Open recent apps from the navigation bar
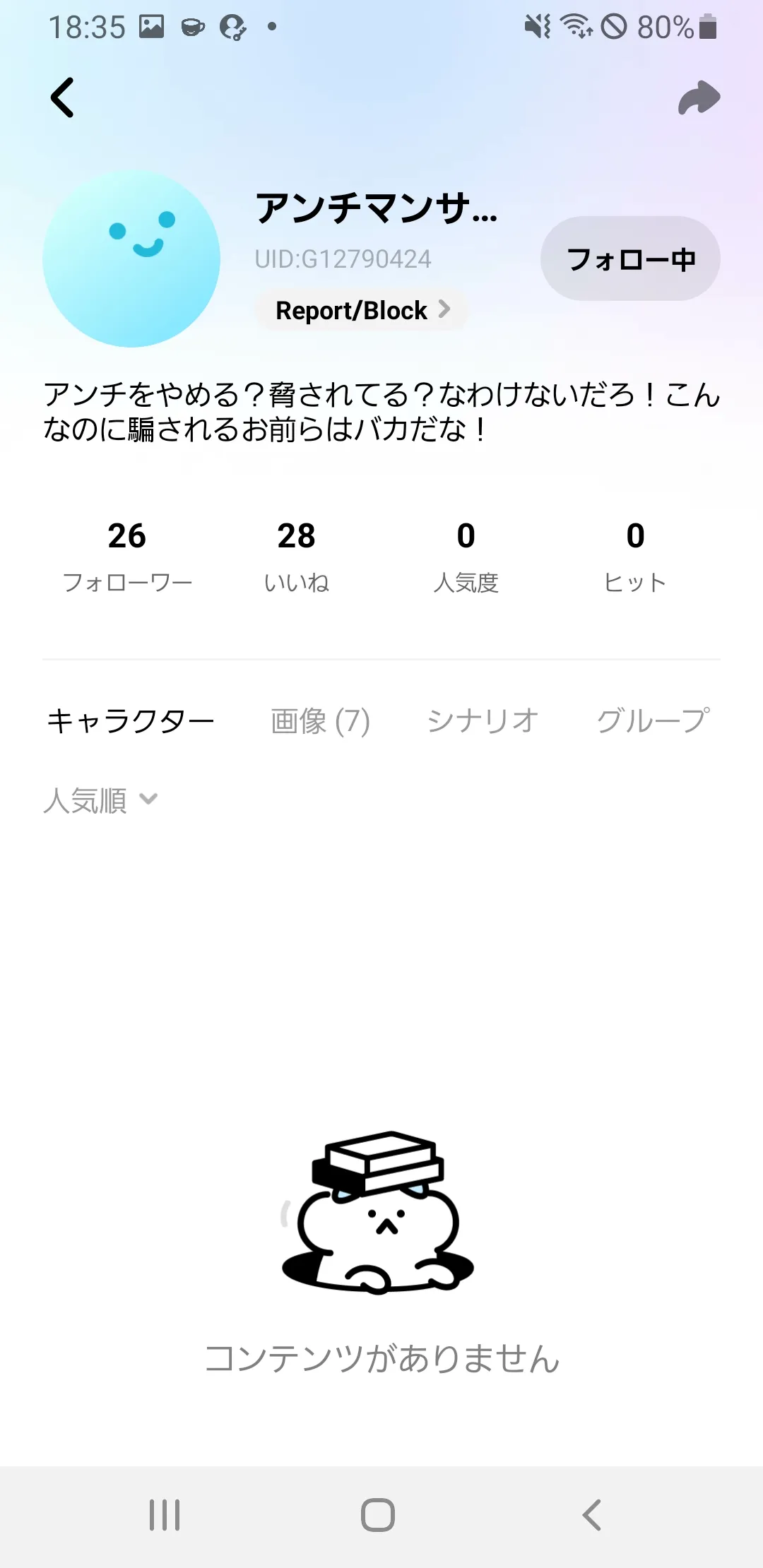The height and width of the screenshot is (1568, 763). tap(165, 1515)
